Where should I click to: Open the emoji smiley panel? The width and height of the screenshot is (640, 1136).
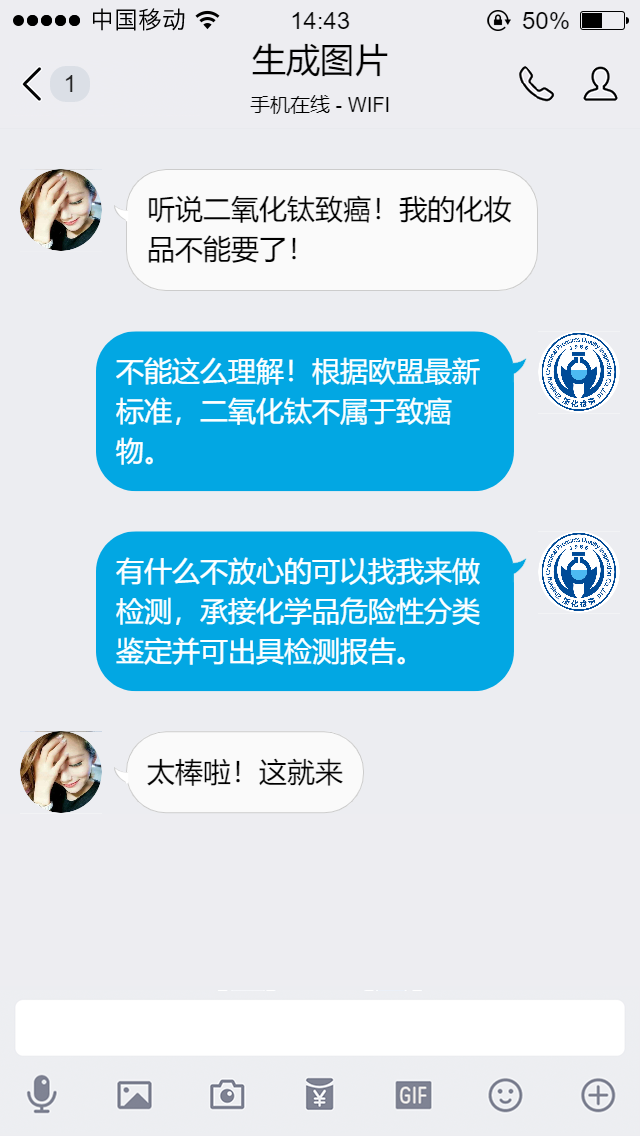click(x=505, y=1095)
